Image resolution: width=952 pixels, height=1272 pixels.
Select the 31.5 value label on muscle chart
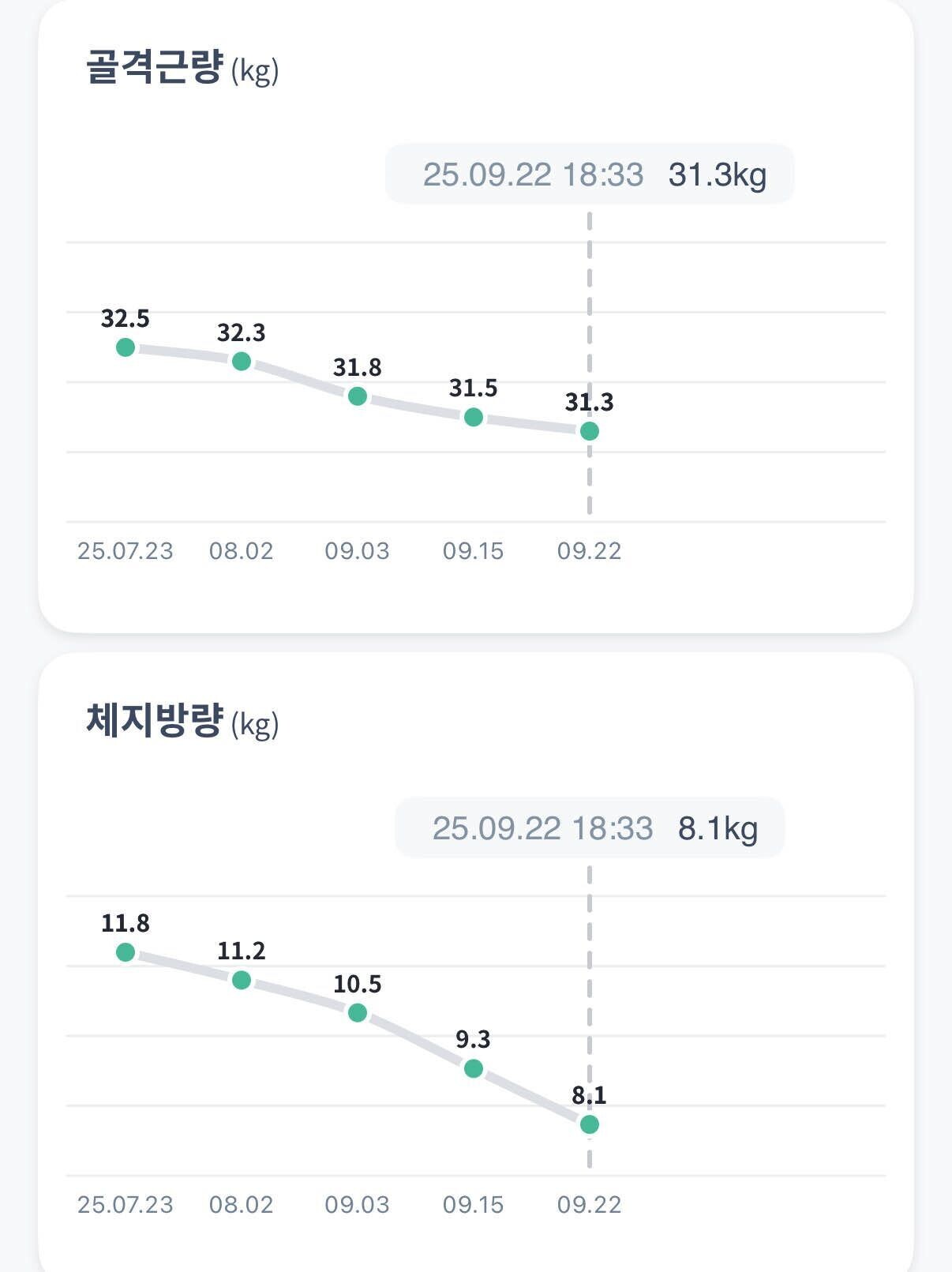(x=473, y=388)
